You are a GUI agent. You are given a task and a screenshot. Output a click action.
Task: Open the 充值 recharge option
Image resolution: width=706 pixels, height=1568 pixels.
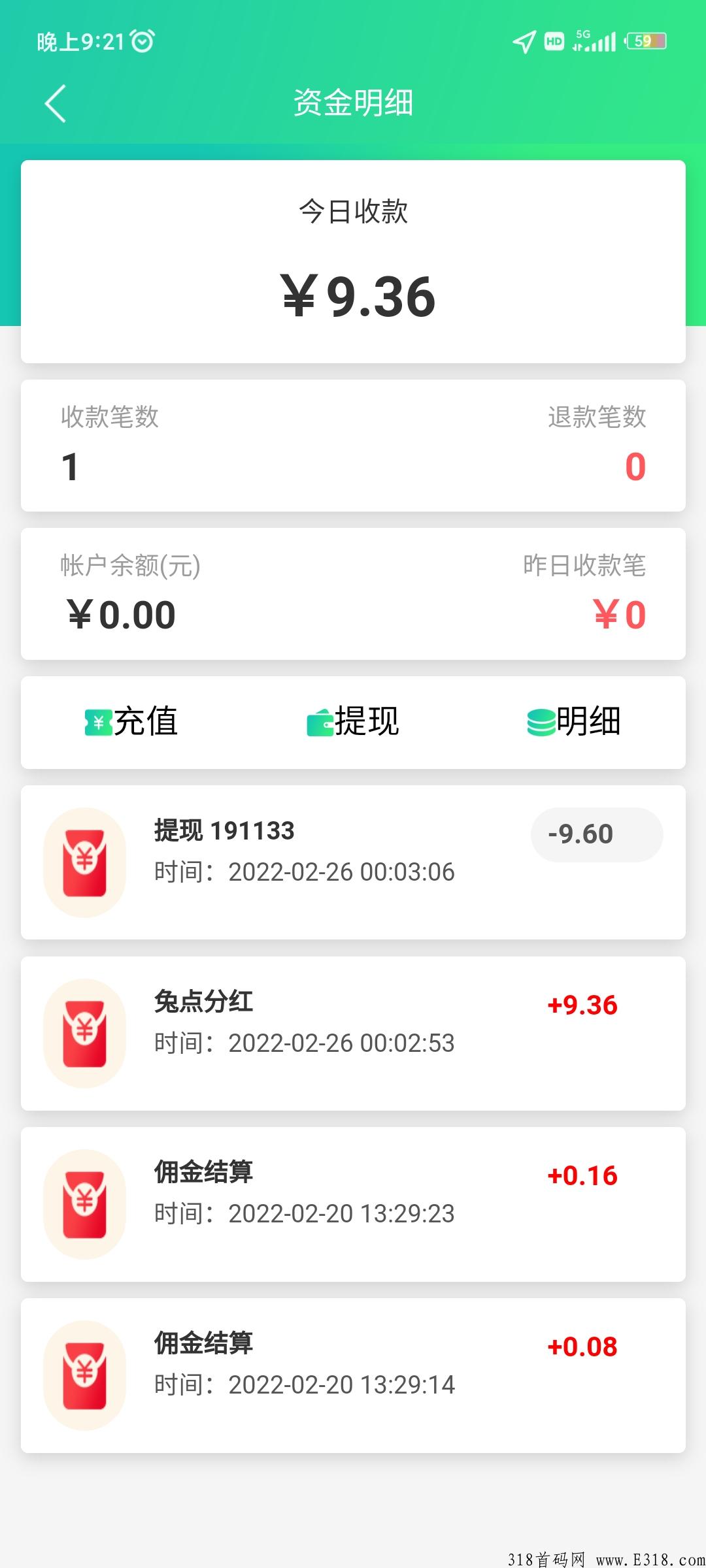click(131, 722)
